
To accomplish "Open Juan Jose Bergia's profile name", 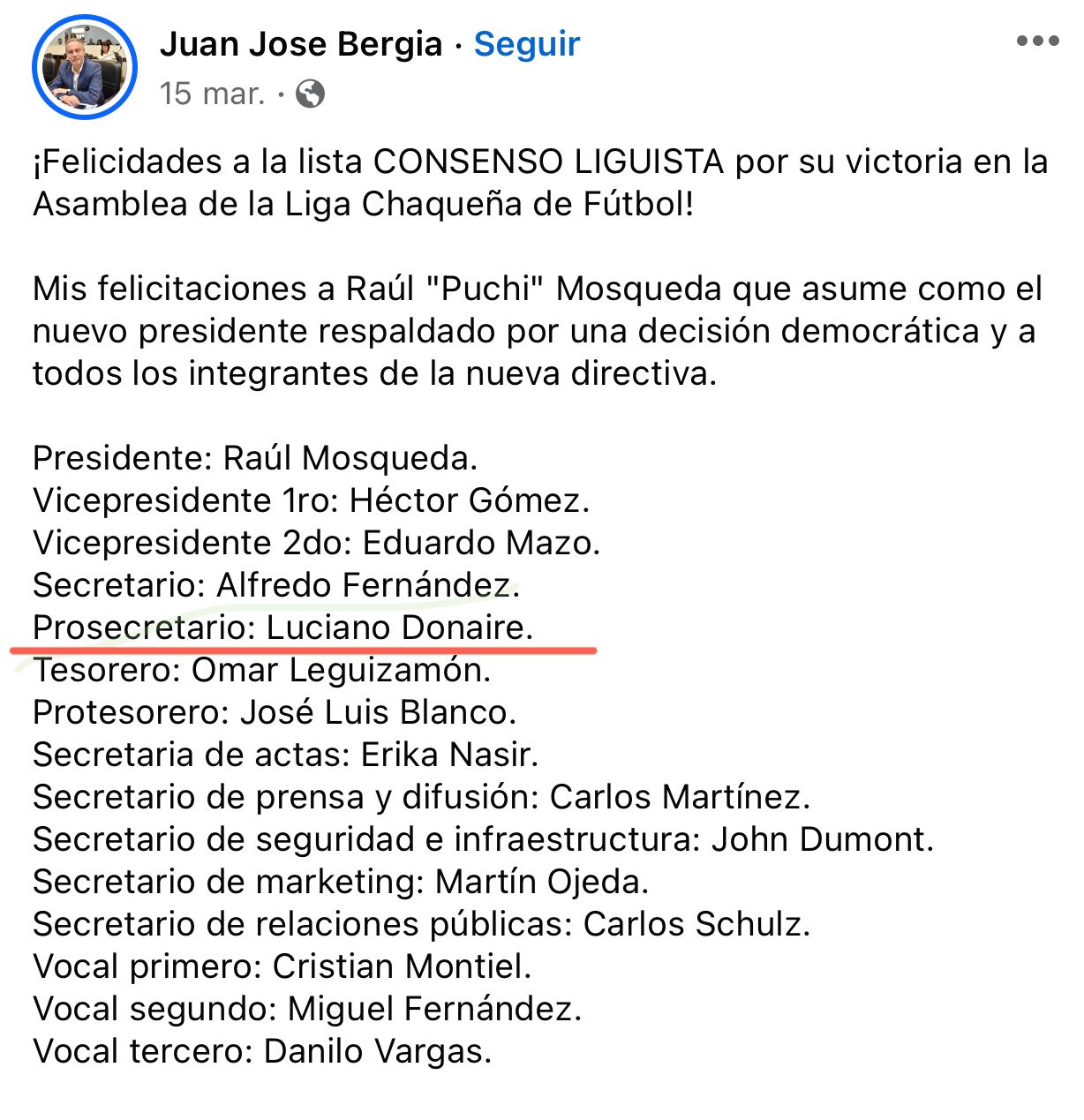I will pos(301,44).
